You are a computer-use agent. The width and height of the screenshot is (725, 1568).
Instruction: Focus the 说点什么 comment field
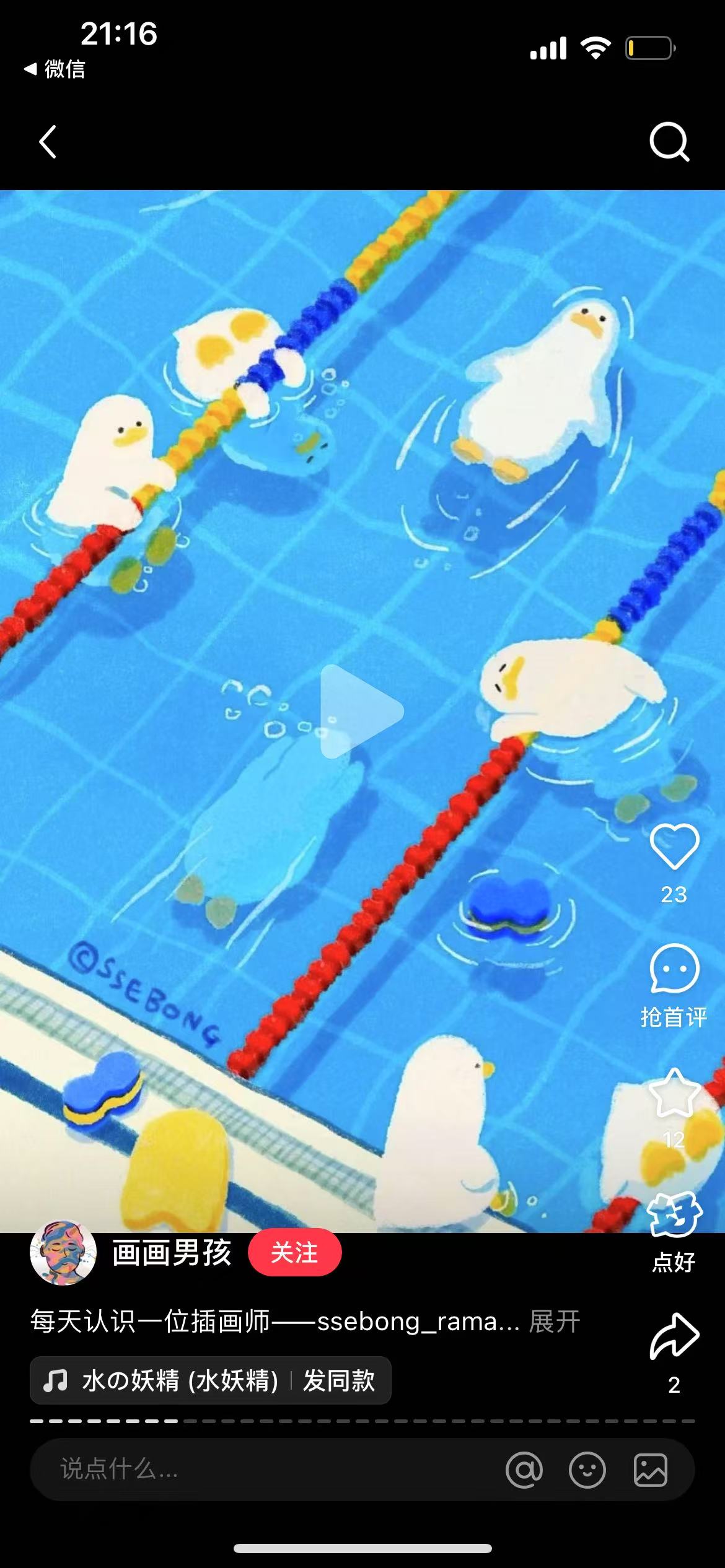coord(248,1469)
